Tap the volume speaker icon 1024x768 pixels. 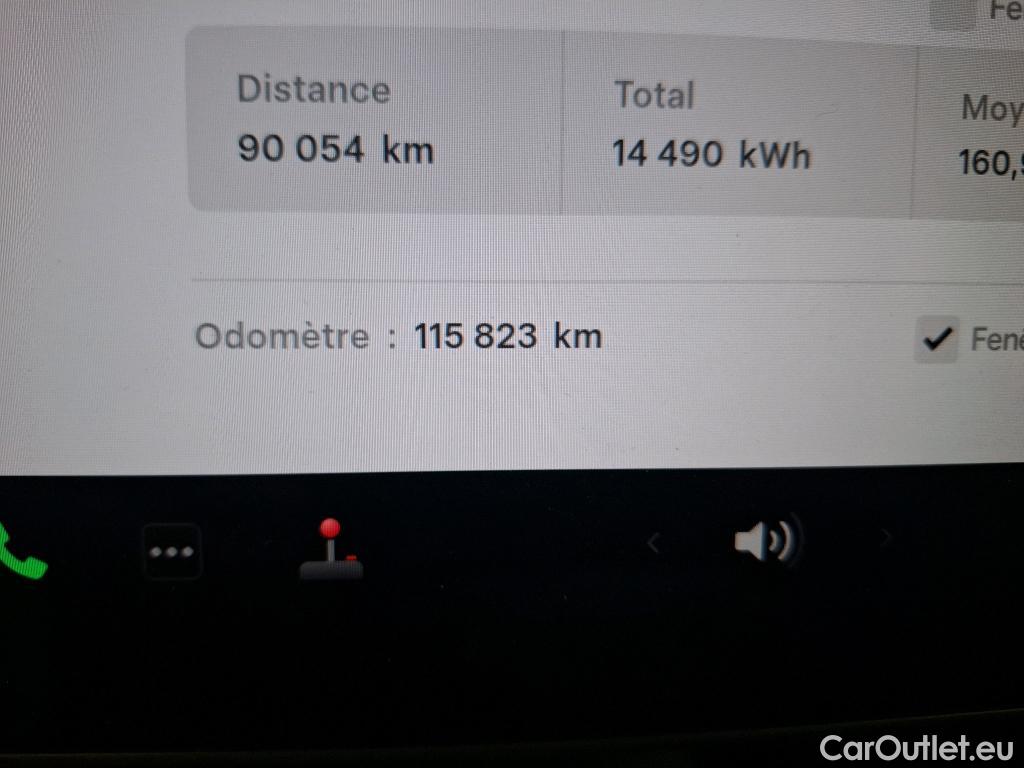click(x=765, y=542)
